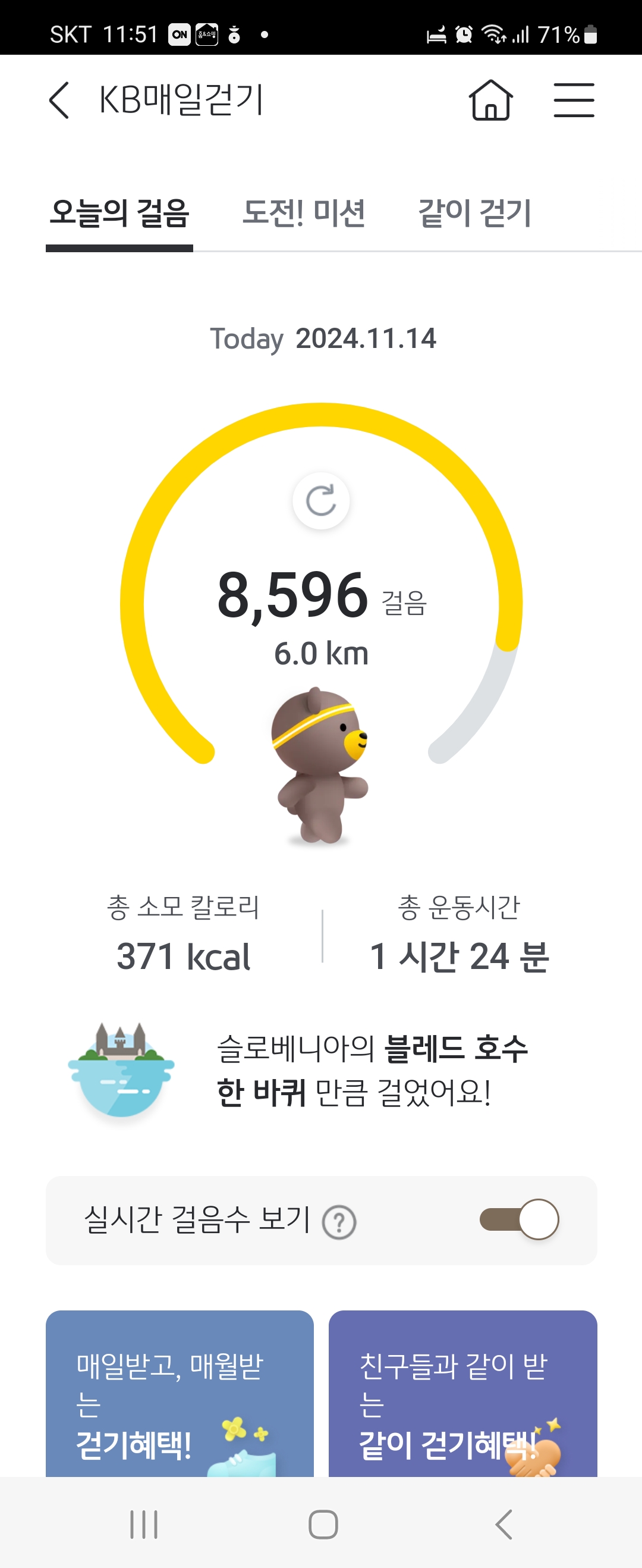Open the home icon in the header

click(x=490, y=100)
